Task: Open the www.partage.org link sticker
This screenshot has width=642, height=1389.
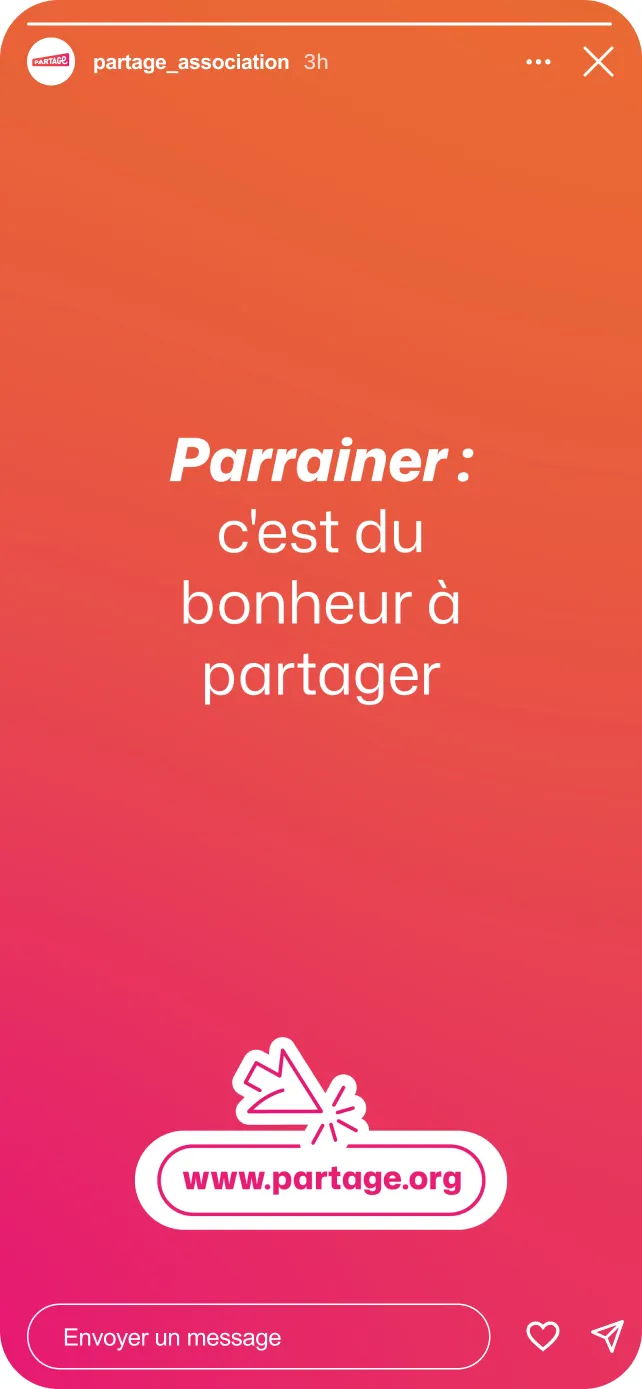Action: pyautogui.click(x=321, y=1179)
